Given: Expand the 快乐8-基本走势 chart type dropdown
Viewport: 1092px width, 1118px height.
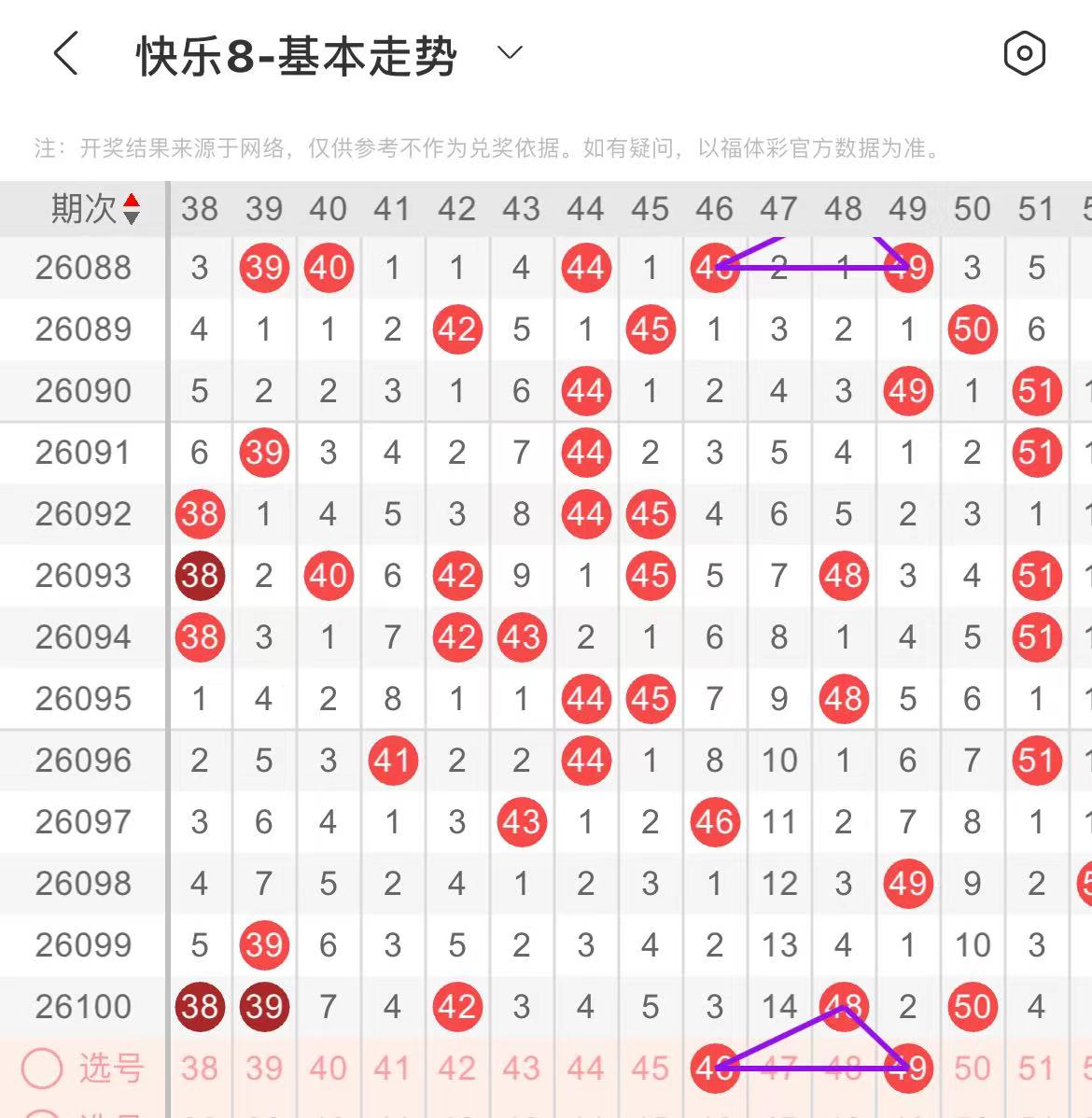Looking at the screenshot, I should point(510,53).
